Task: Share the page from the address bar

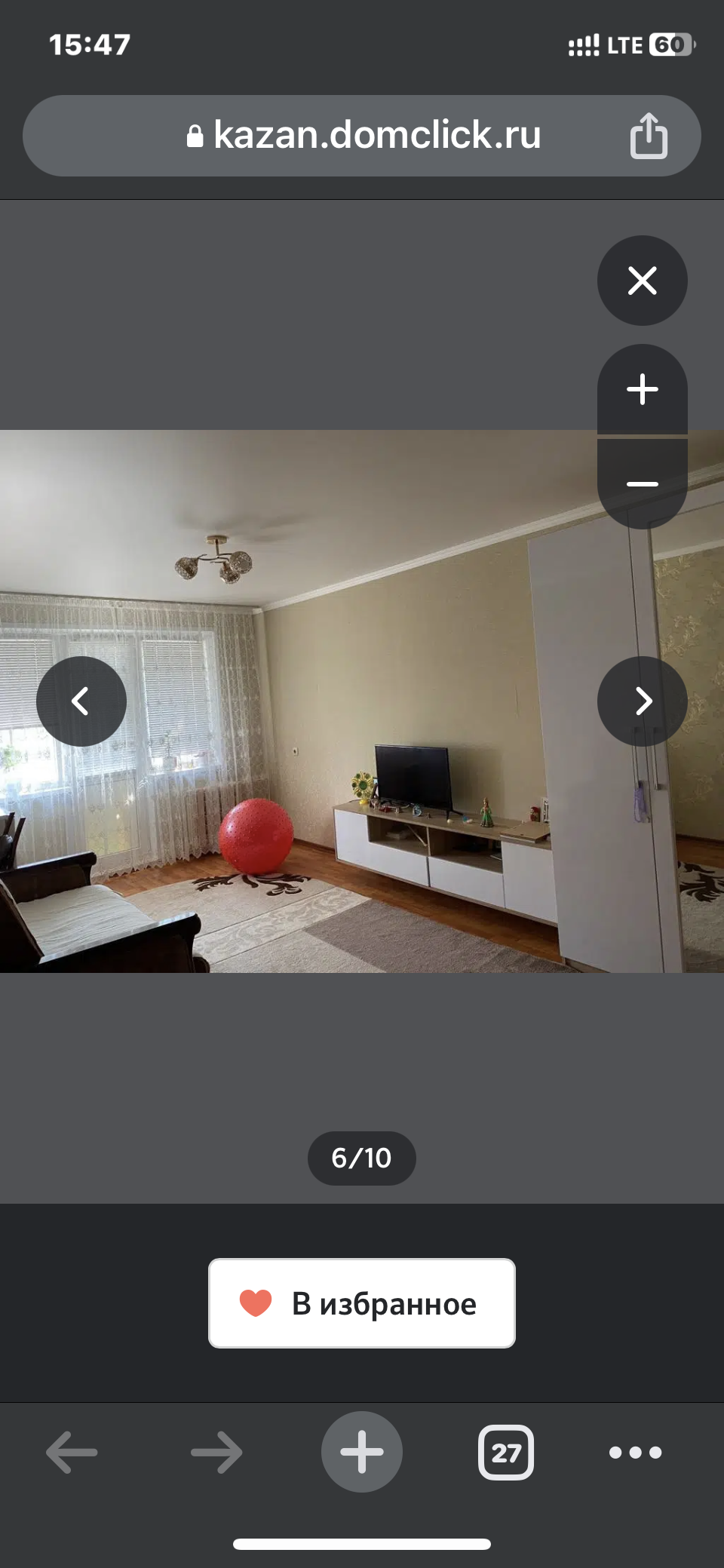Action: (x=649, y=137)
